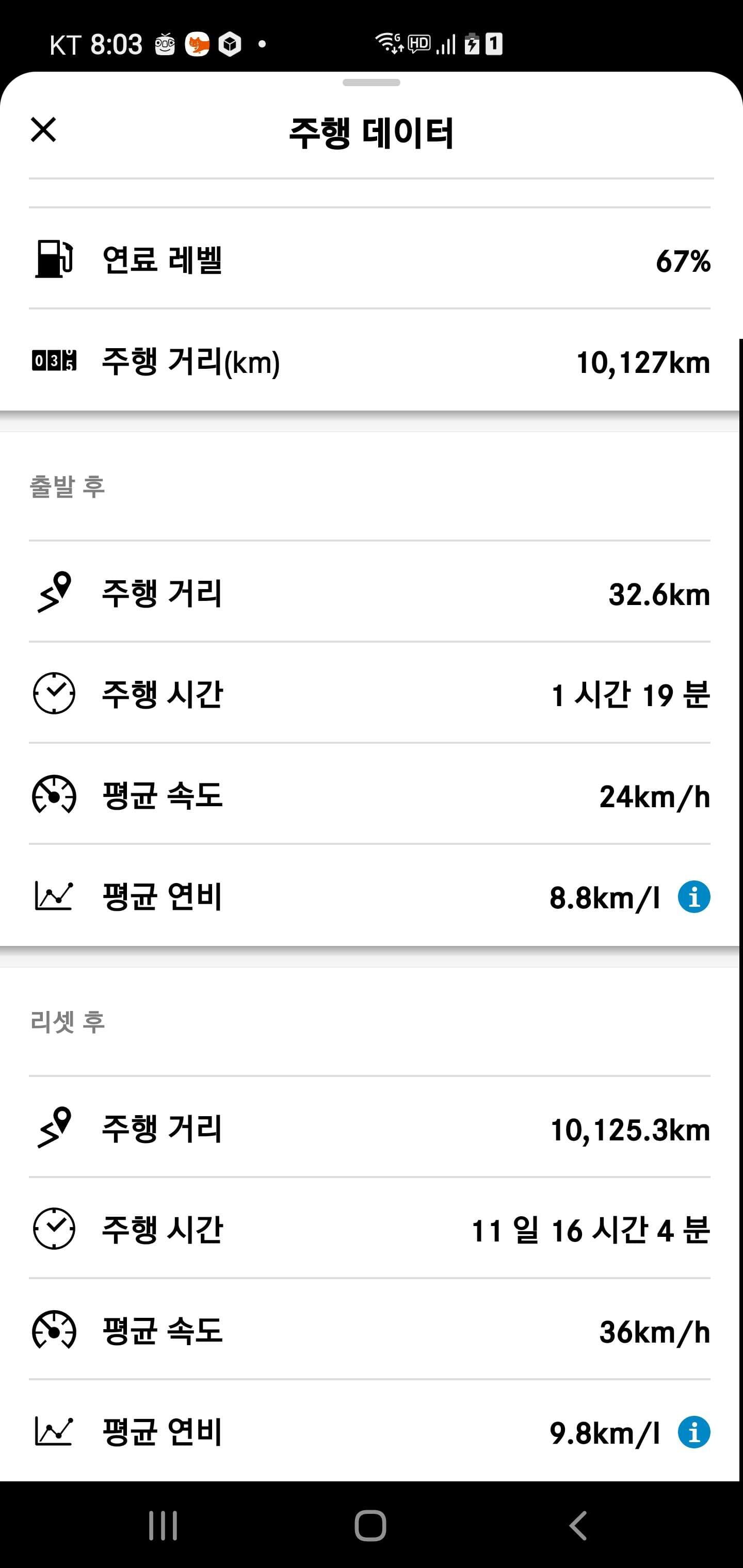Tap the 32.6km driving distance row
This screenshot has width=743, height=1568.
click(x=372, y=595)
